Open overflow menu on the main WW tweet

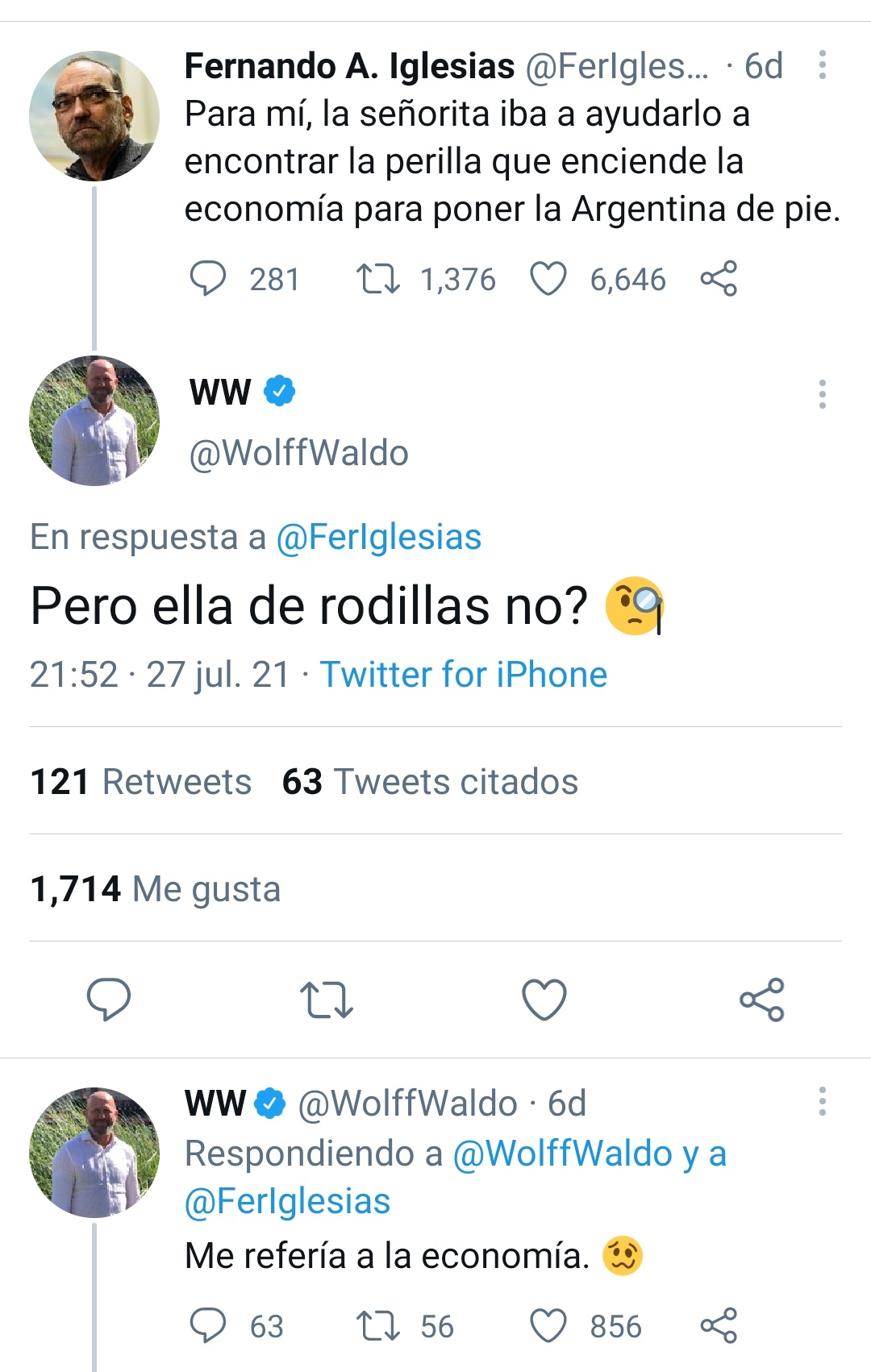tap(822, 394)
